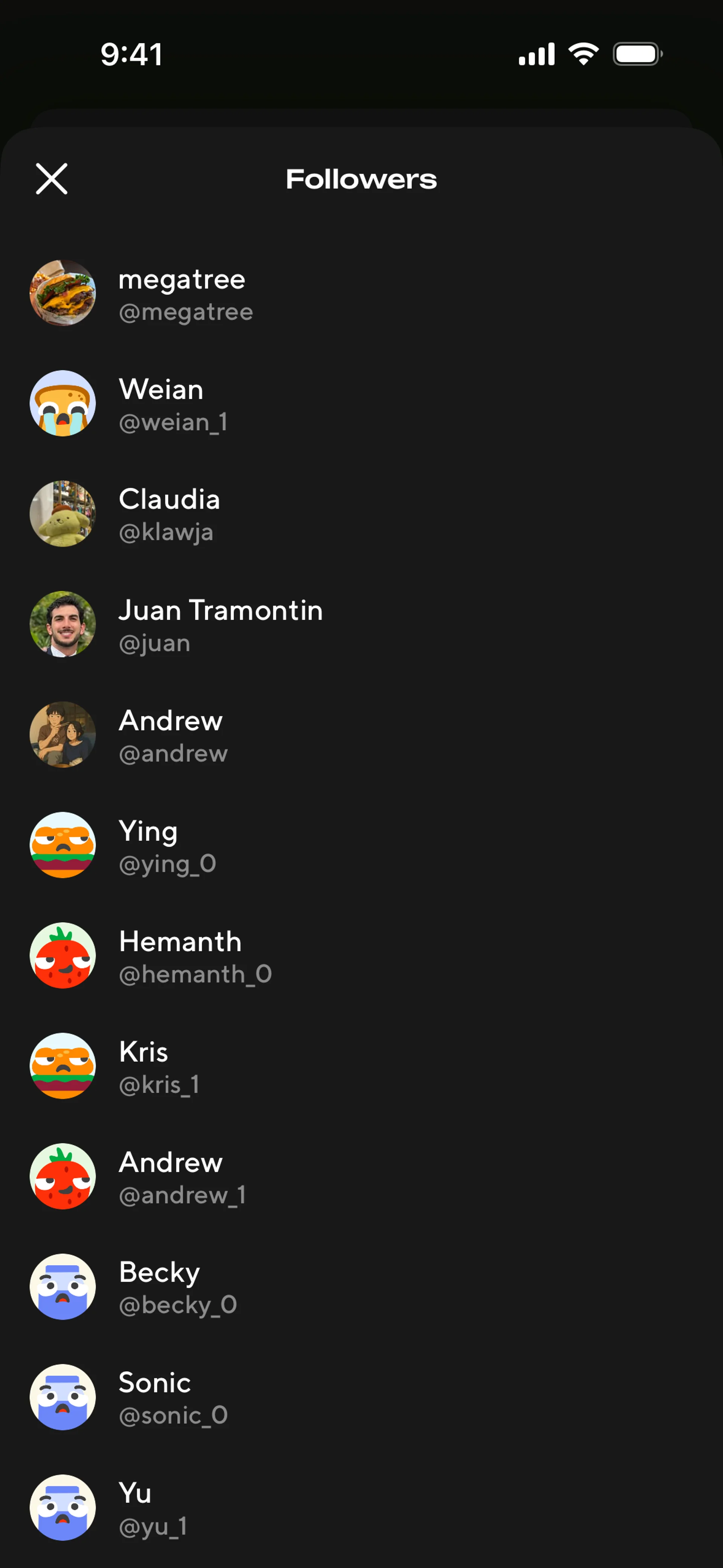
Task: Select the follower with handle @andrew
Action: click(x=361, y=735)
